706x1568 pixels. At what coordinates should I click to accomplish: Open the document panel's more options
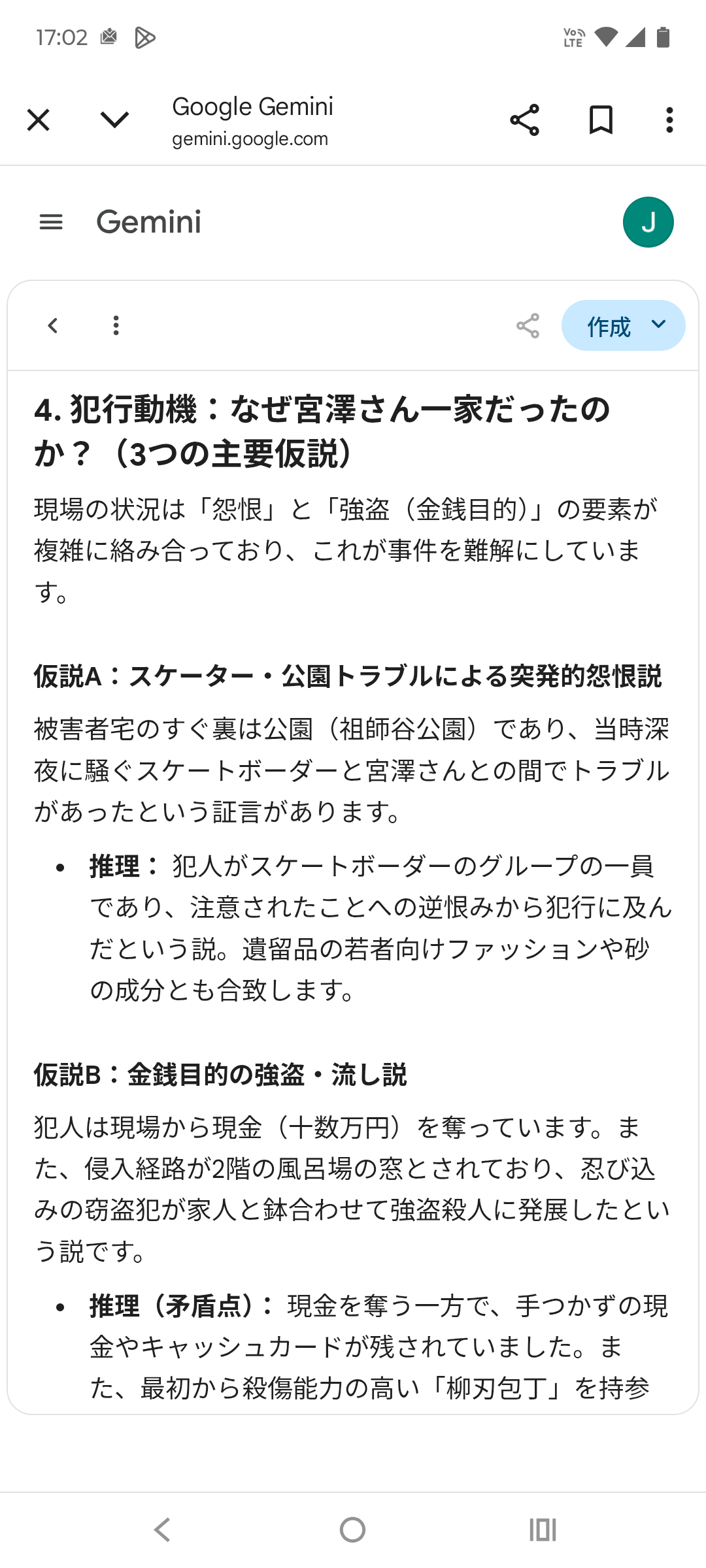pyautogui.click(x=116, y=325)
